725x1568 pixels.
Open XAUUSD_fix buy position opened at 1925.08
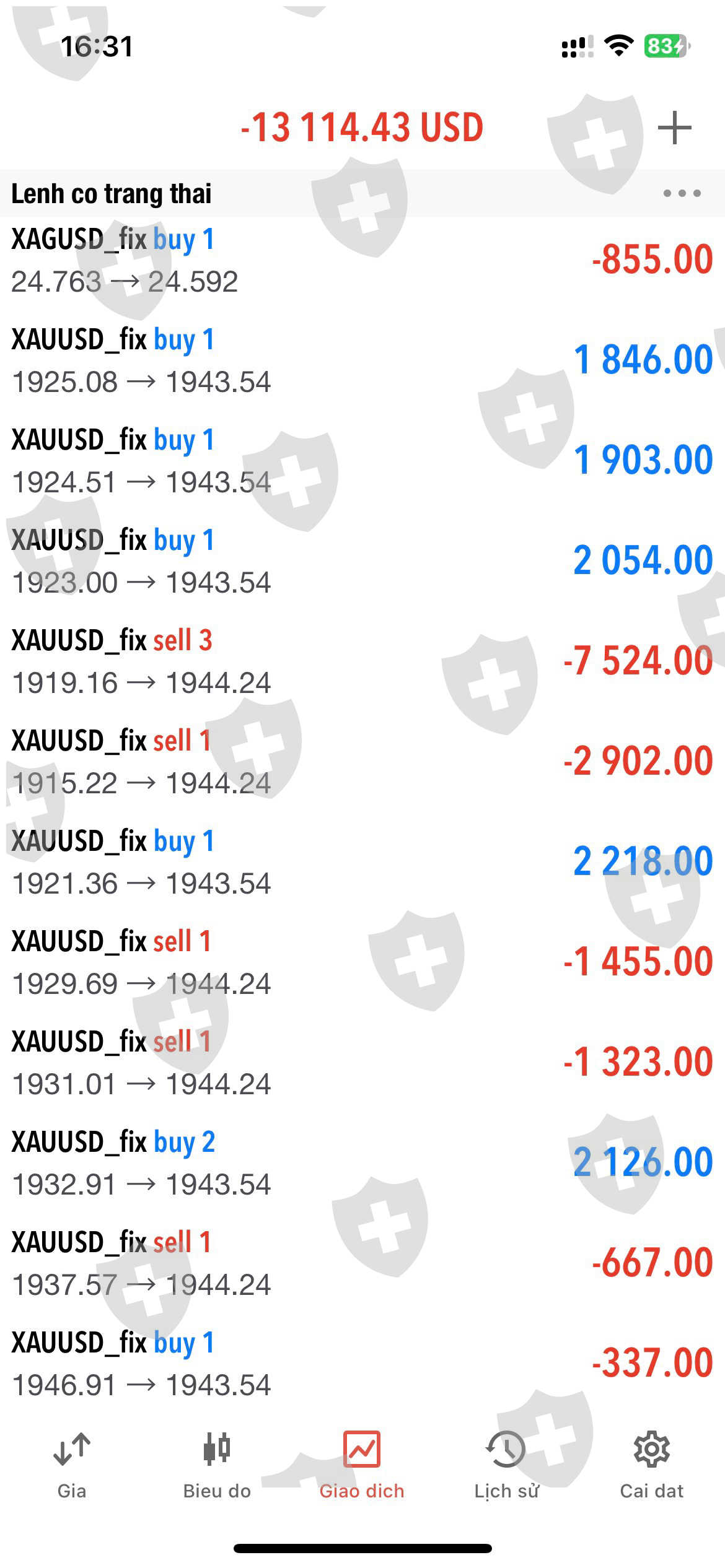coord(362,360)
